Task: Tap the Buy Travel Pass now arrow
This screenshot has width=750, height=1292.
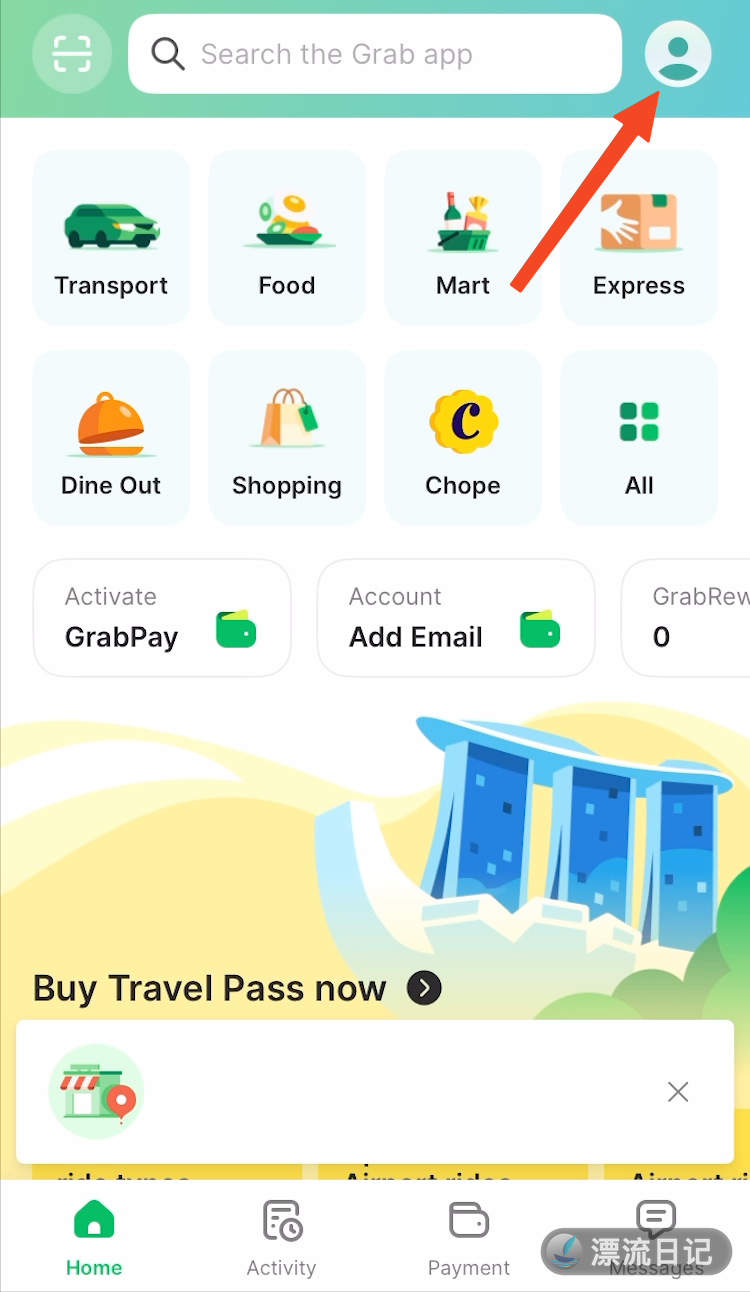Action: pyautogui.click(x=424, y=989)
